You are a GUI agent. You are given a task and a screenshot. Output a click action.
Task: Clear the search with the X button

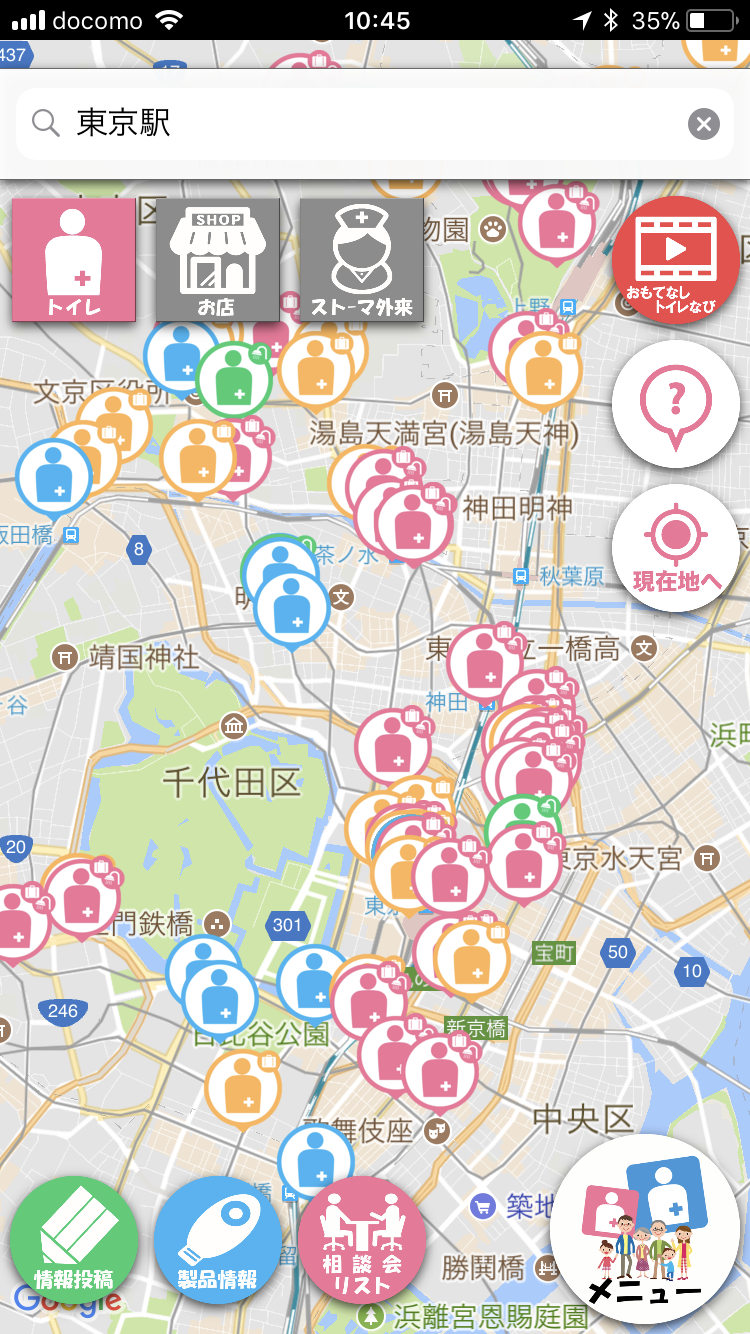(703, 123)
